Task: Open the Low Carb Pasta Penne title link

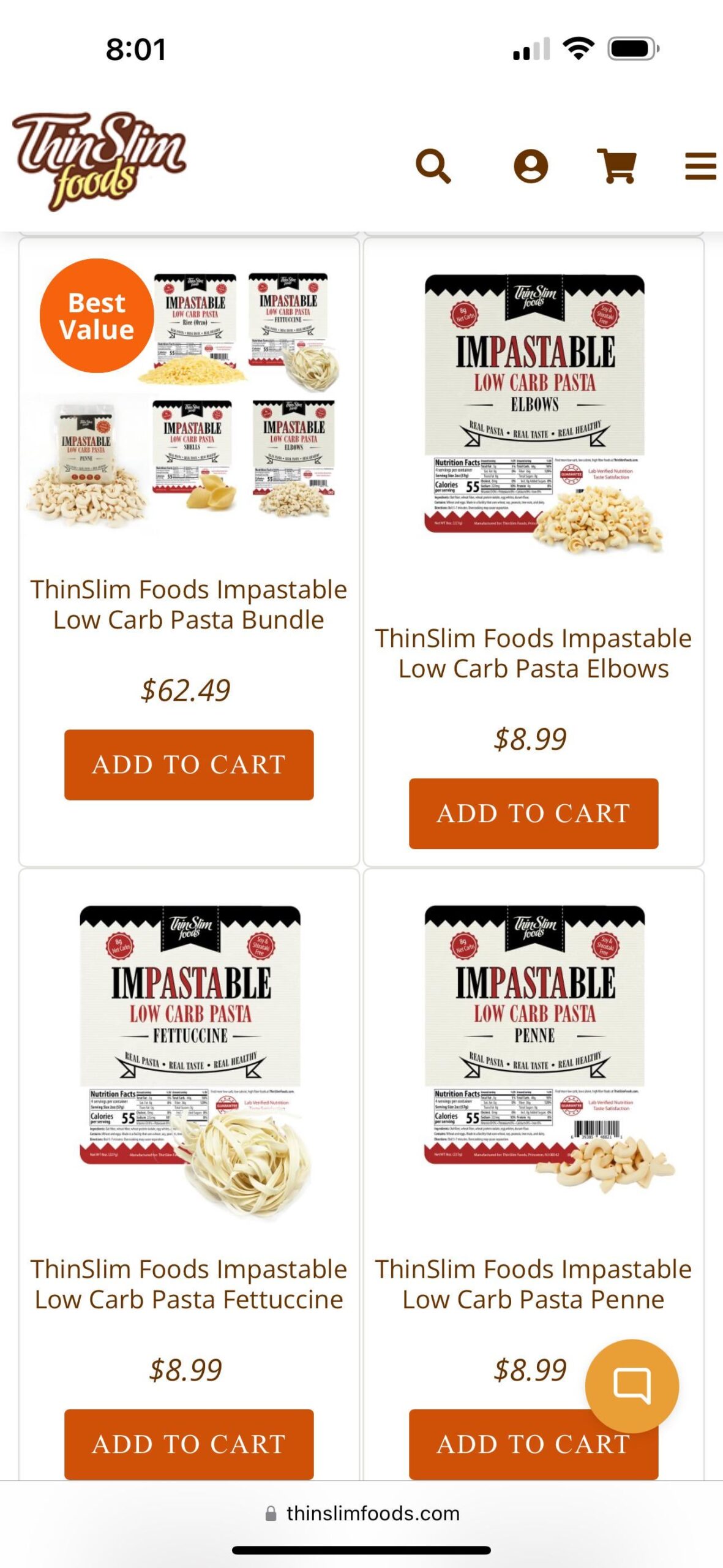Action: pyautogui.click(x=533, y=1284)
